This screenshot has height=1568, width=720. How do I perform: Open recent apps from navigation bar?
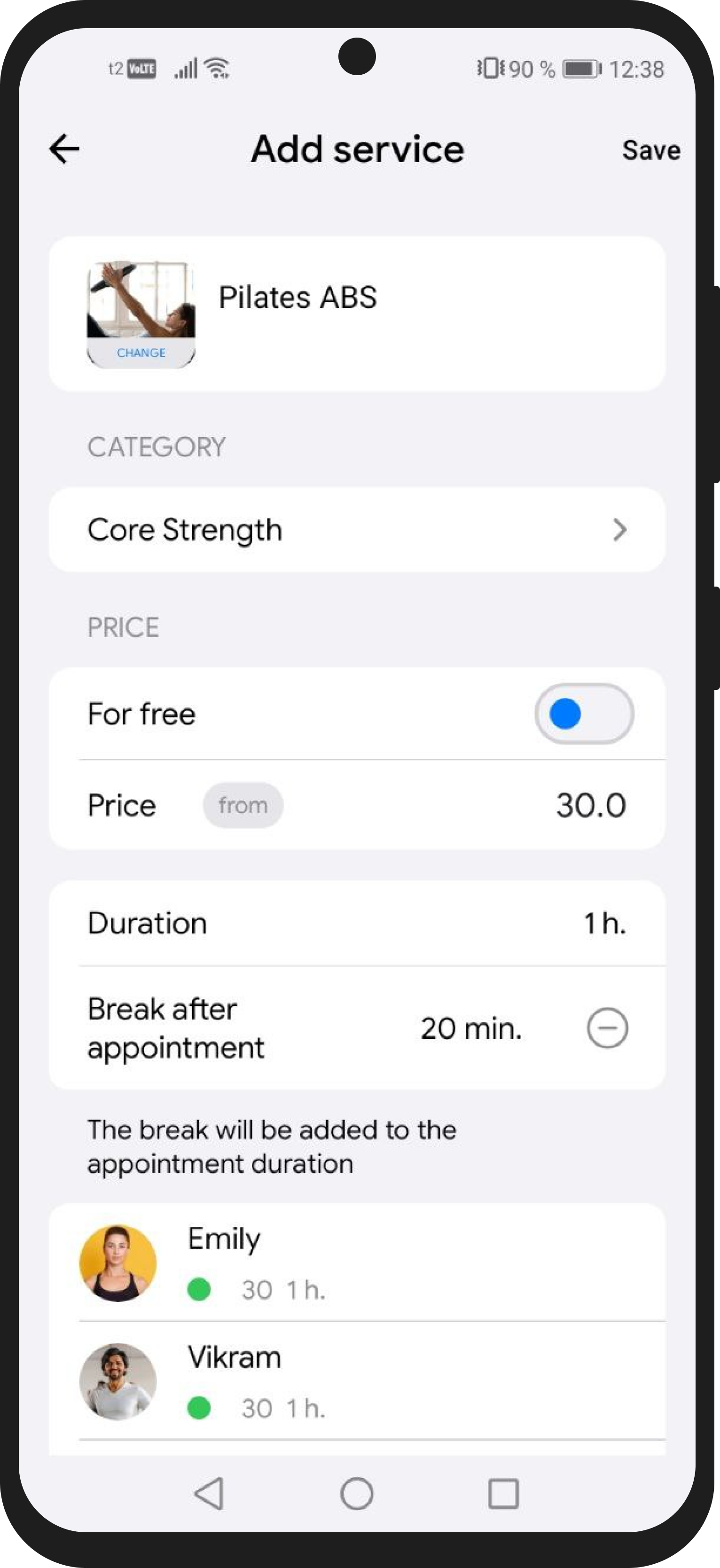tap(503, 1494)
